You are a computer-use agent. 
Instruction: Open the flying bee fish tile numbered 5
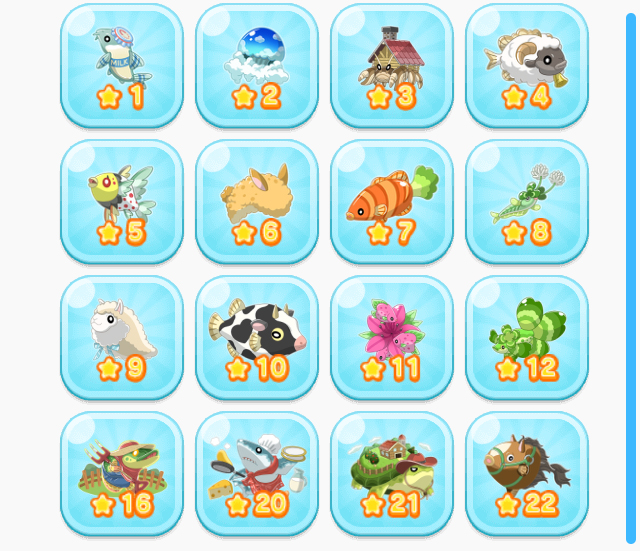coord(122,202)
